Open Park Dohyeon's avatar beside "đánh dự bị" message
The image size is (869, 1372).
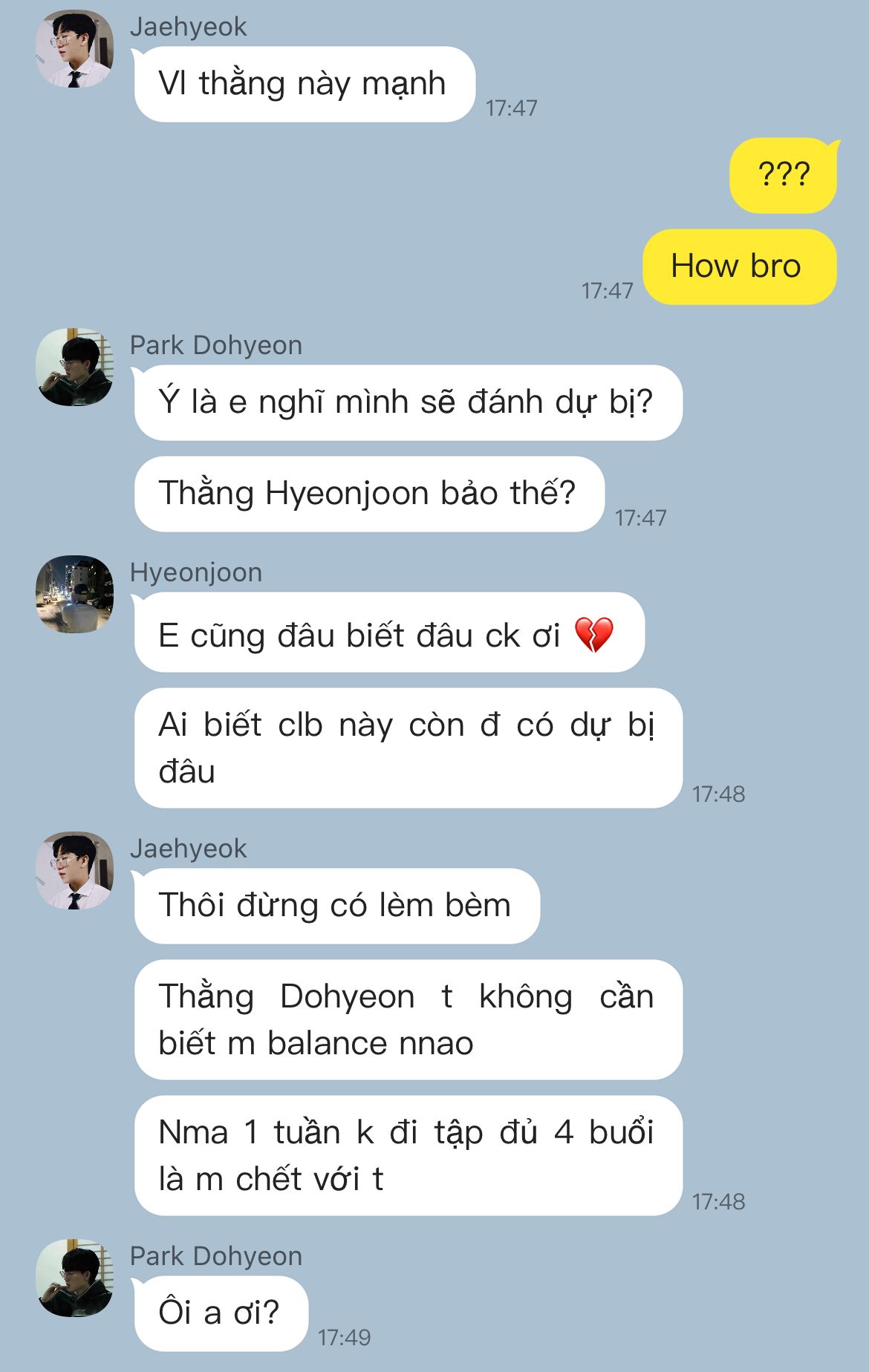point(74,367)
